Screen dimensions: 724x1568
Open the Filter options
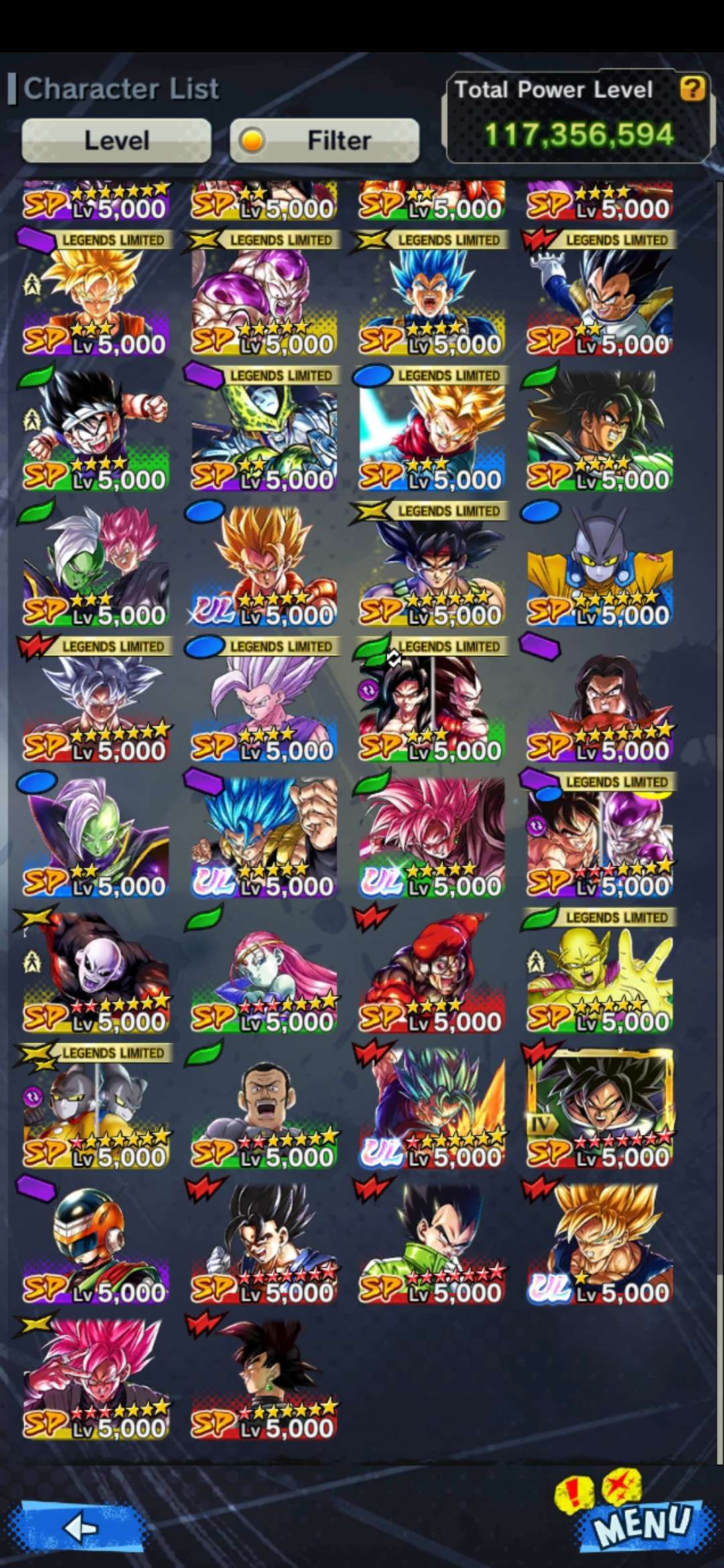(324, 141)
